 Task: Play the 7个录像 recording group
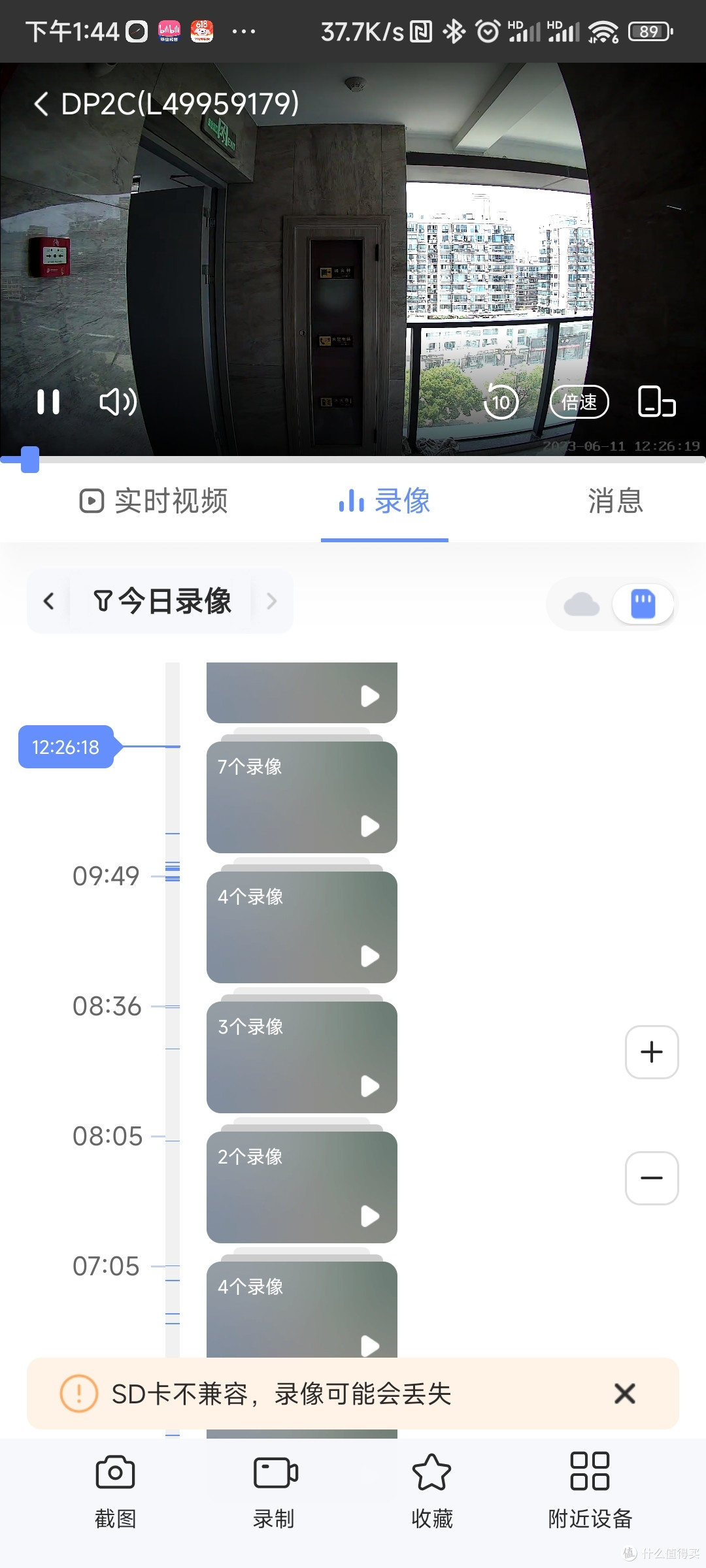[x=370, y=826]
